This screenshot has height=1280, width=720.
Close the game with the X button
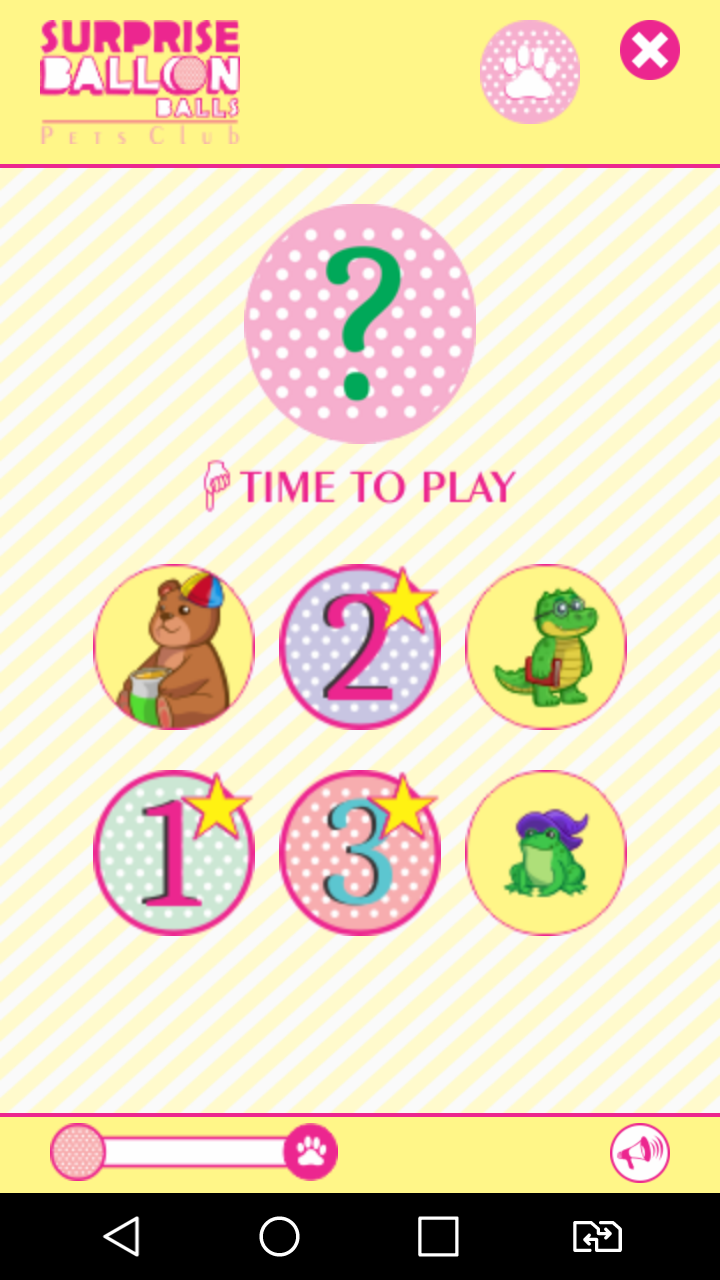(650, 50)
